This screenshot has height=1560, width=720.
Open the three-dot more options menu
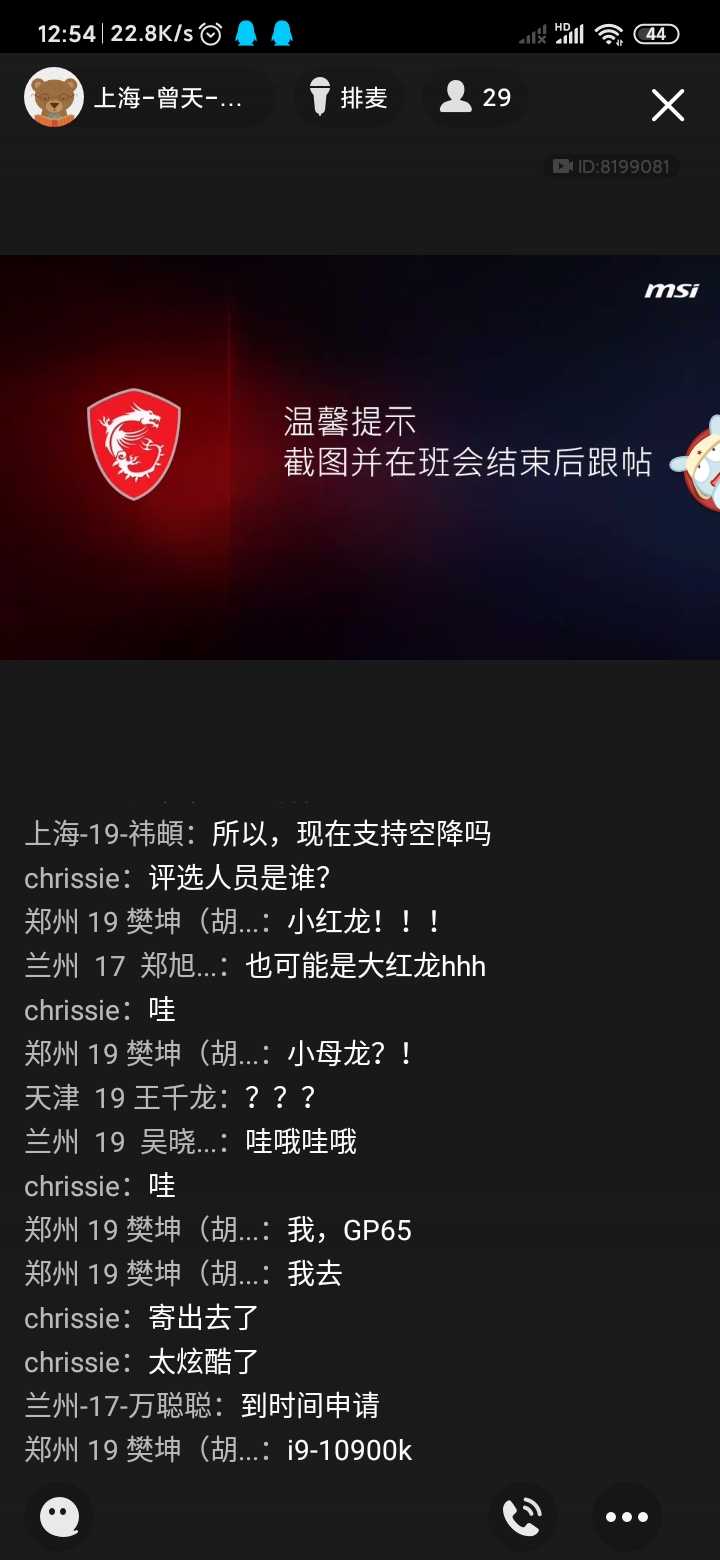[x=627, y=1517]
